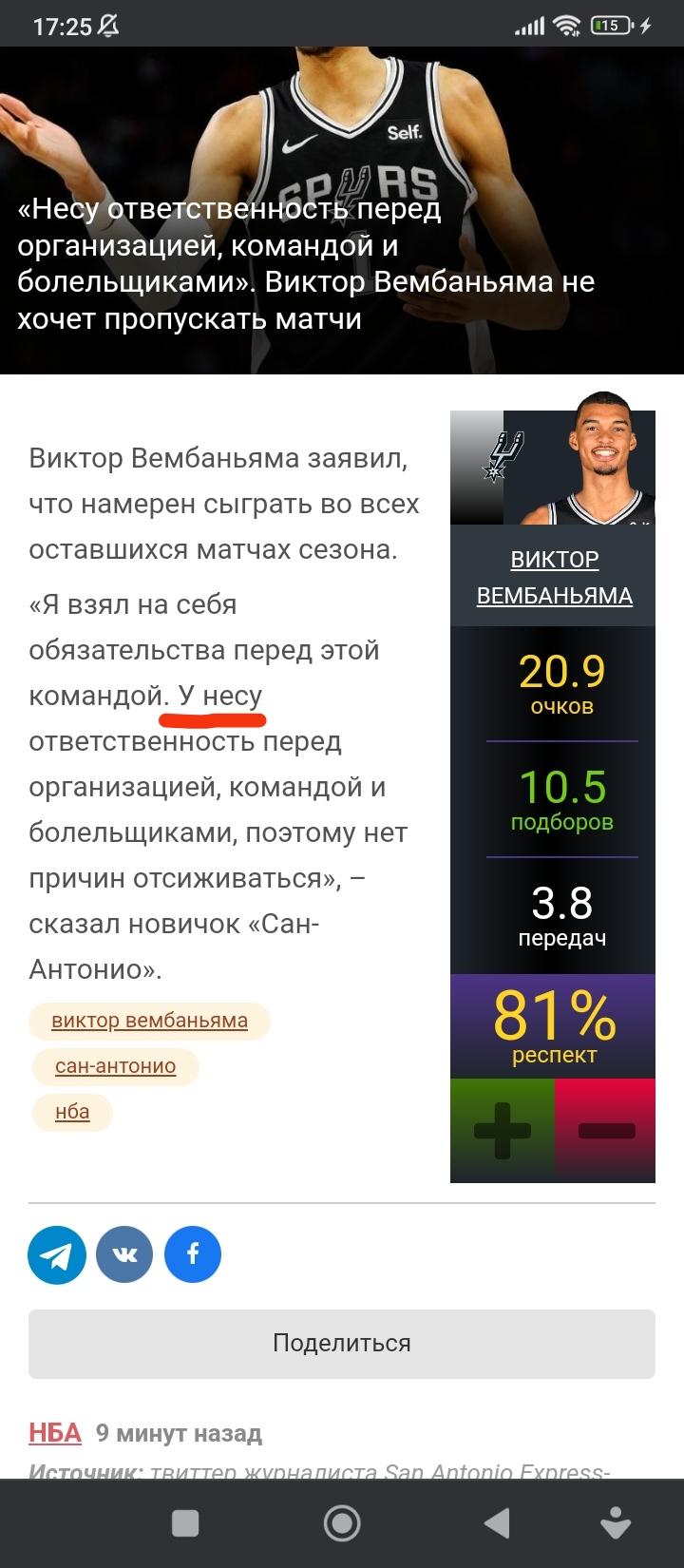Go back with the system back button
Screen dimensions: 684x1568
pyautogui.click(x=497, y=1523)
